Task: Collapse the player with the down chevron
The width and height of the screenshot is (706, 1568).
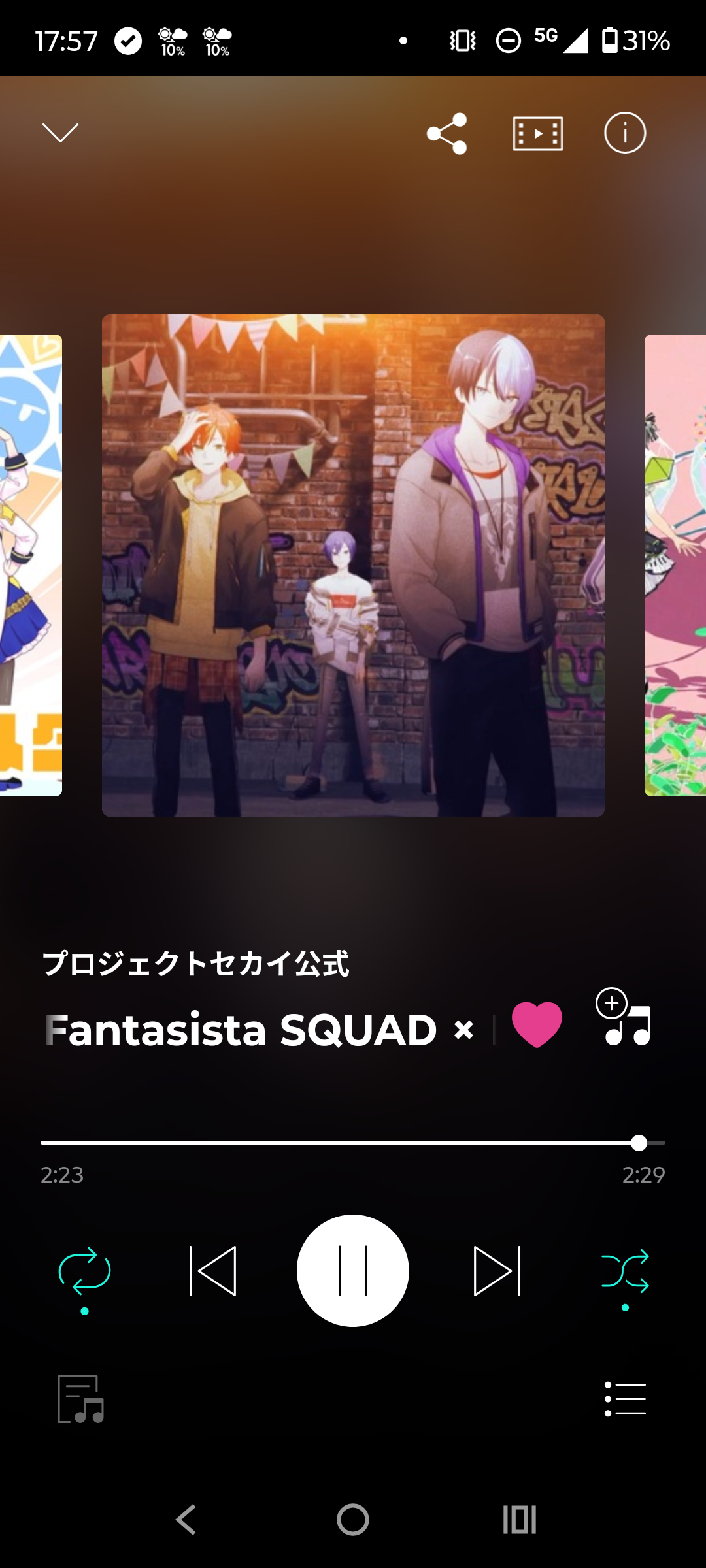Action: click(x=60, y=133)
